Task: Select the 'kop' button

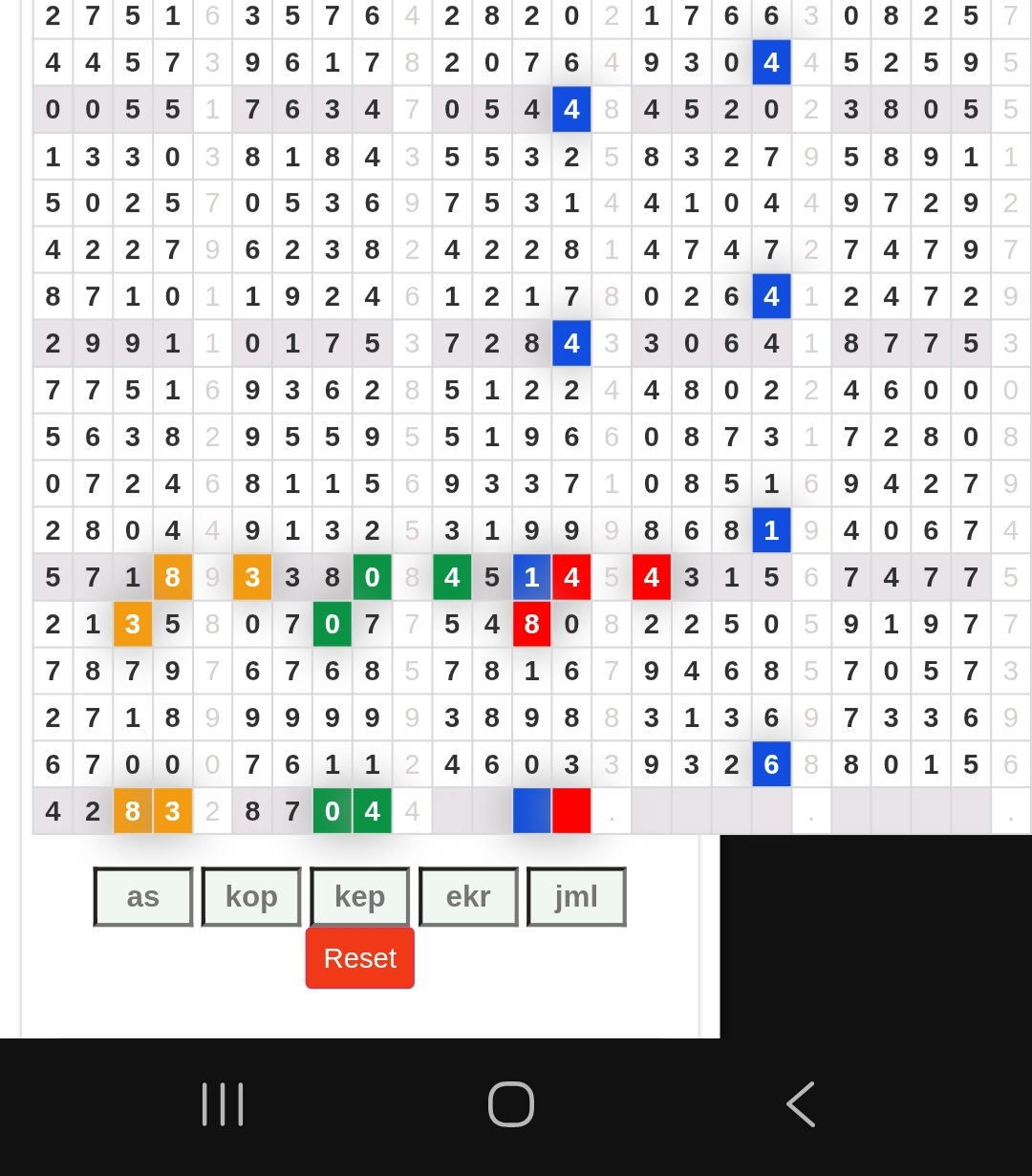Action: click(251, 896)
